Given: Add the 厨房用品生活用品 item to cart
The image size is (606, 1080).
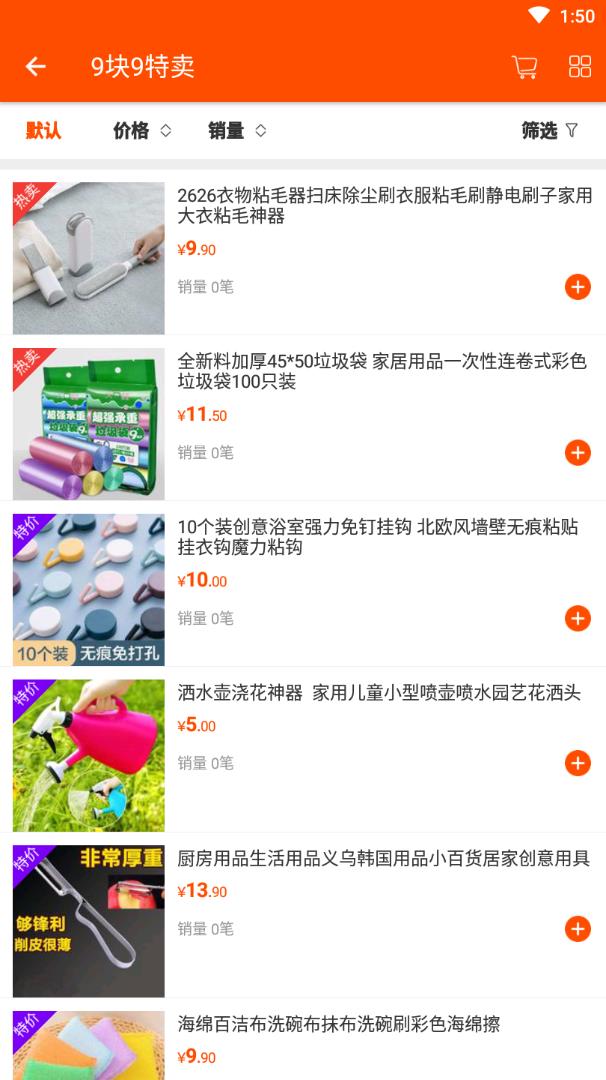Looking at the screenshot, I should (578, 929).
